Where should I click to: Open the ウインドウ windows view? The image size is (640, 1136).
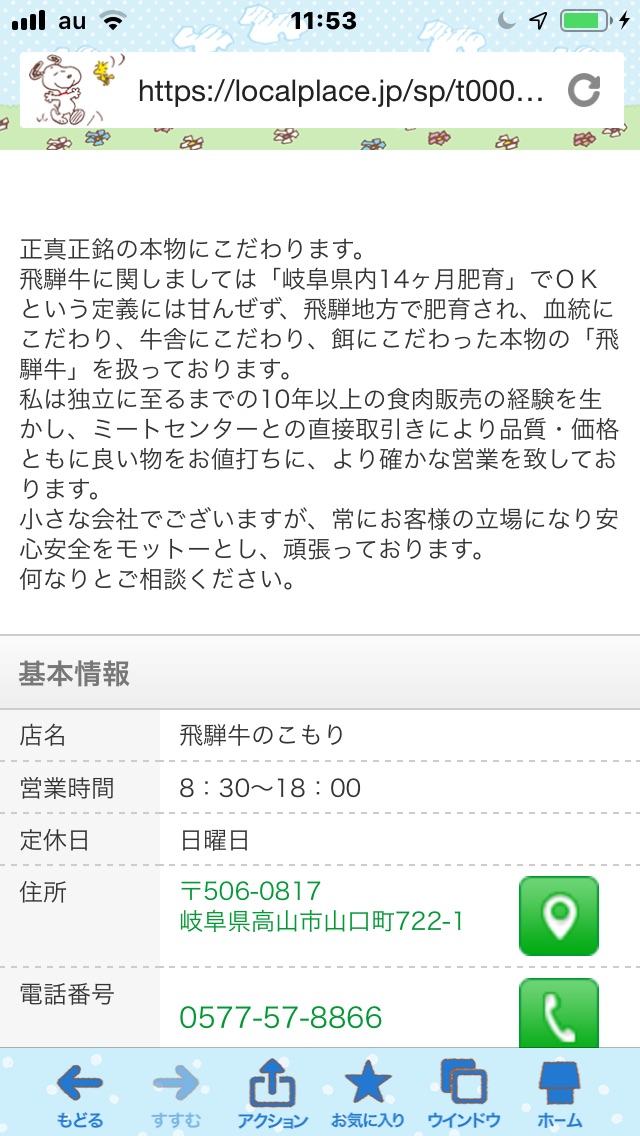pyautogui.click(x=464, y=1095)
